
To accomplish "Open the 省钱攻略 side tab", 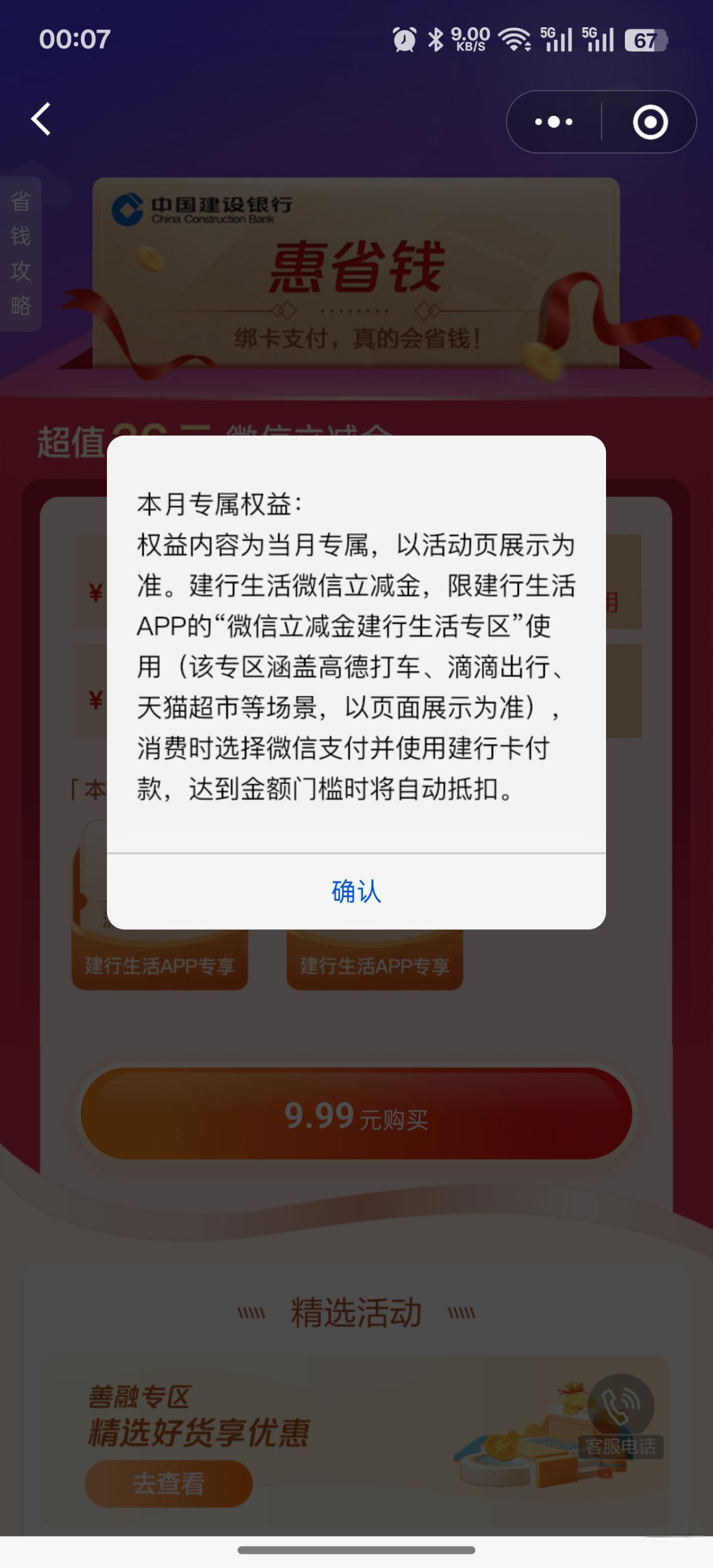I will click(20, 253).
